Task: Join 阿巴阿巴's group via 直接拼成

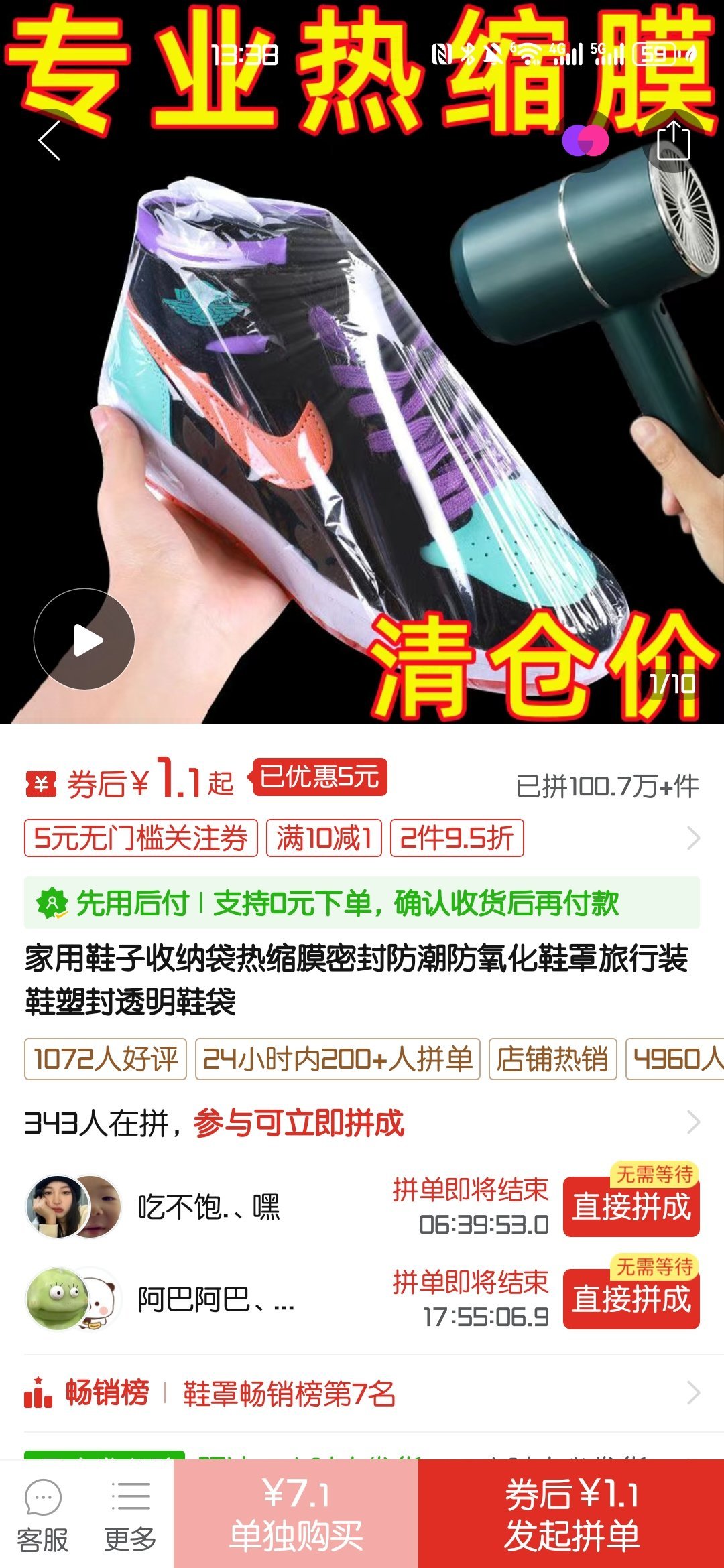Action: click(x=631, y=1299)
